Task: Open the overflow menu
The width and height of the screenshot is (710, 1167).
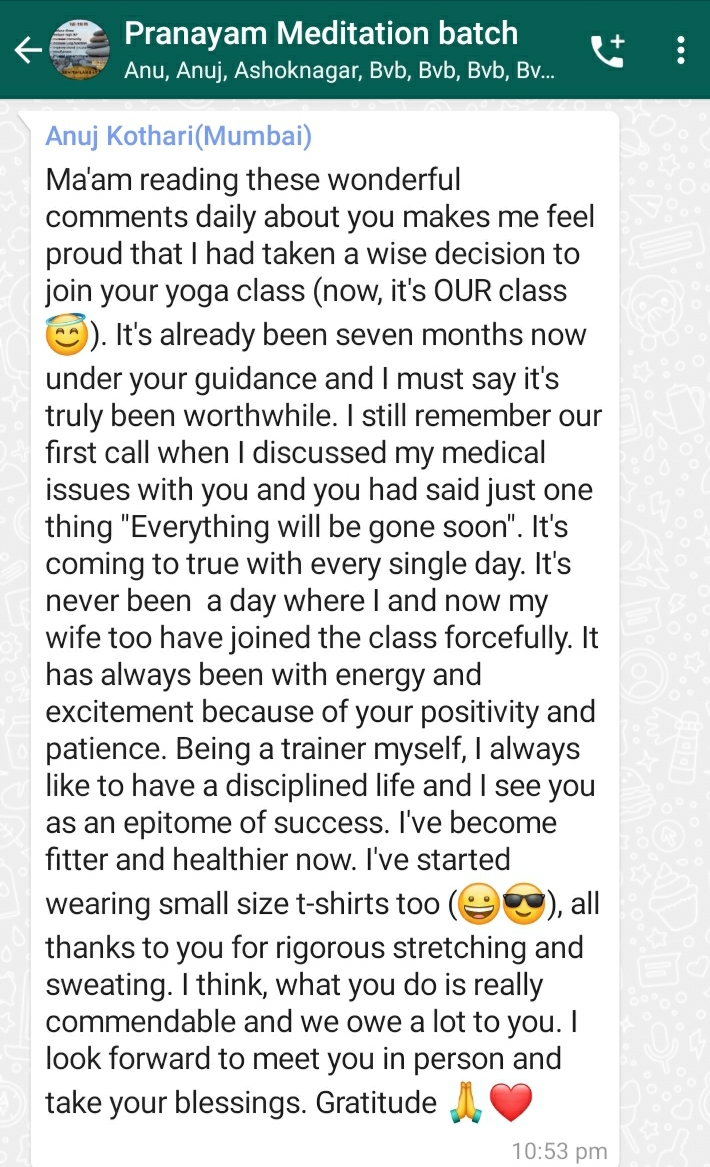Action: (x=681, y=50)
